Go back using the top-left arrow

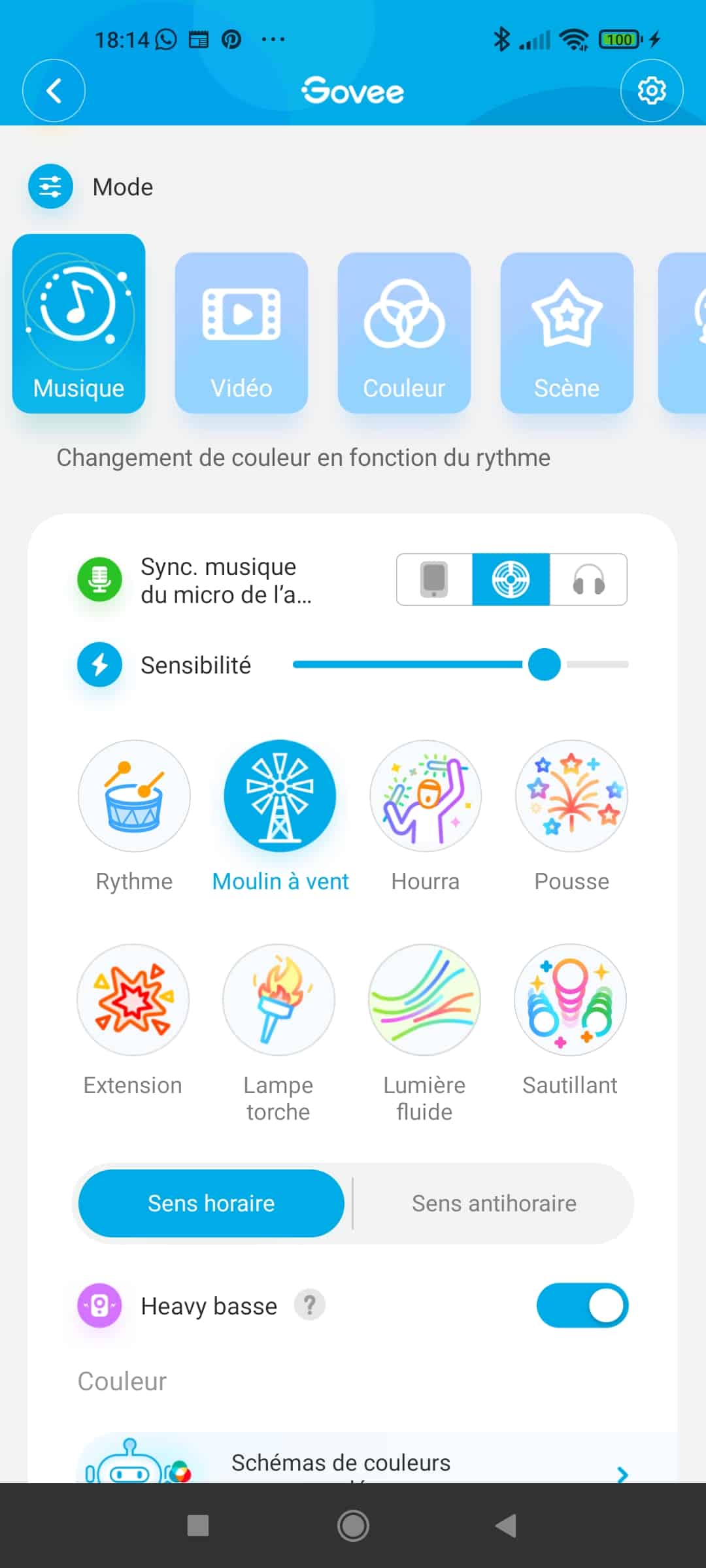click(x=54, y=91)
